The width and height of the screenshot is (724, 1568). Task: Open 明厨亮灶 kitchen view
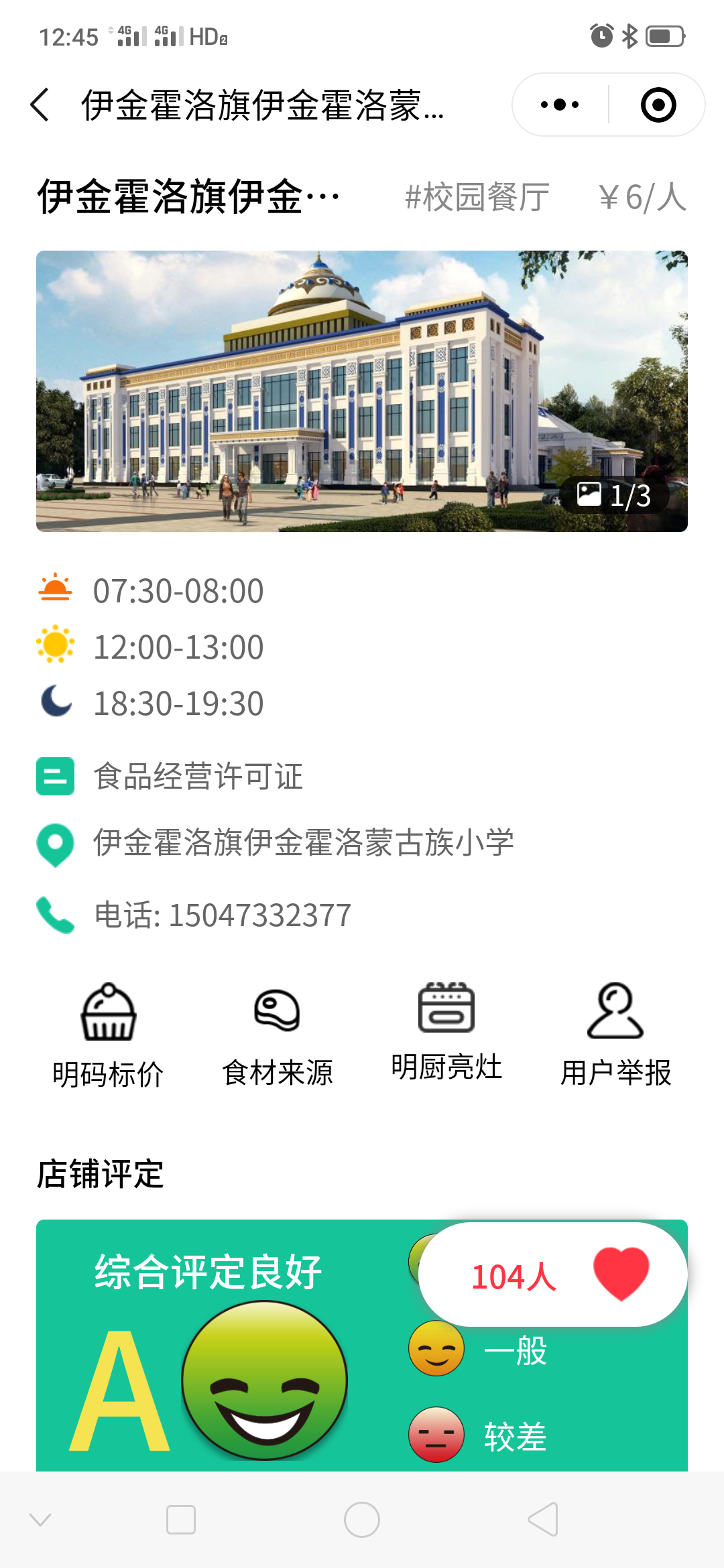coord(446,1032)
